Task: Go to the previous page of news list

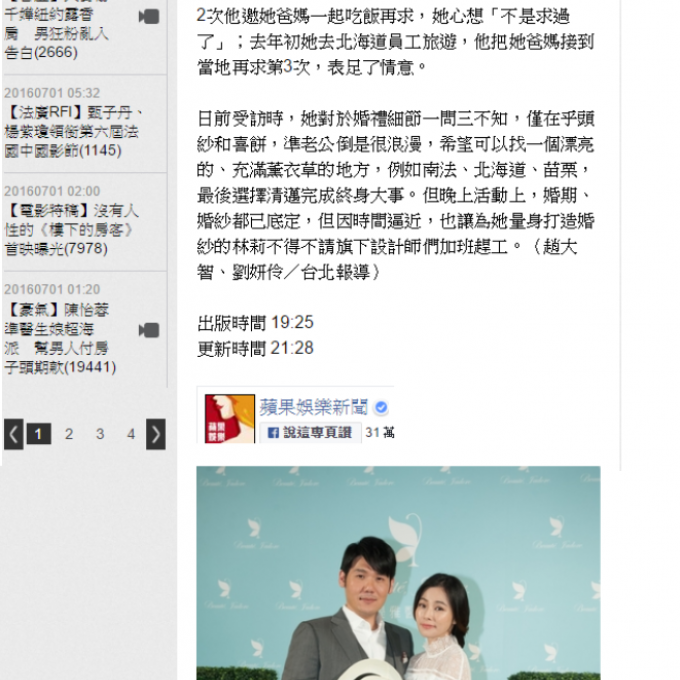Action: [13, 434]
